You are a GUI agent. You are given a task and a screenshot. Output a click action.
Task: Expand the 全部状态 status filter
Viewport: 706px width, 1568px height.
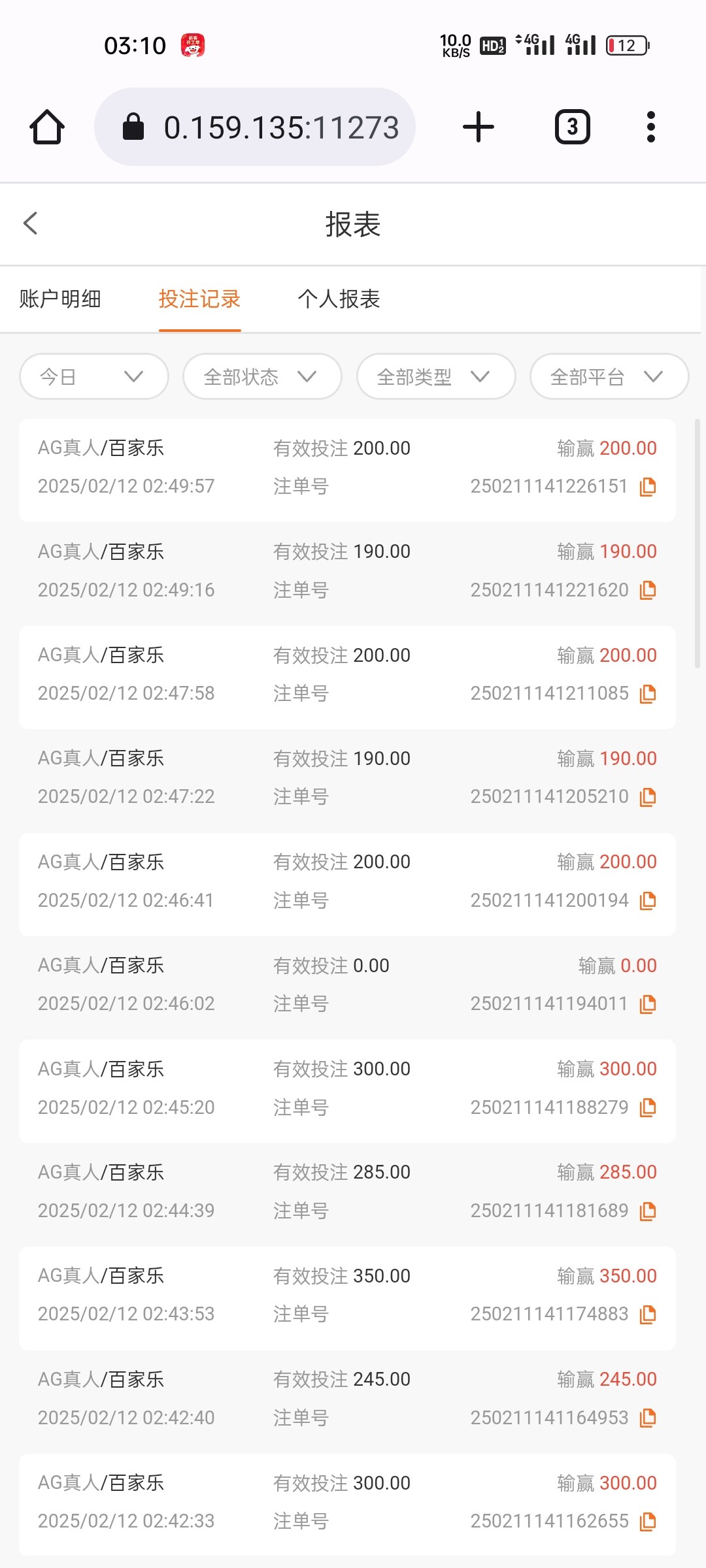click(261, 376)
